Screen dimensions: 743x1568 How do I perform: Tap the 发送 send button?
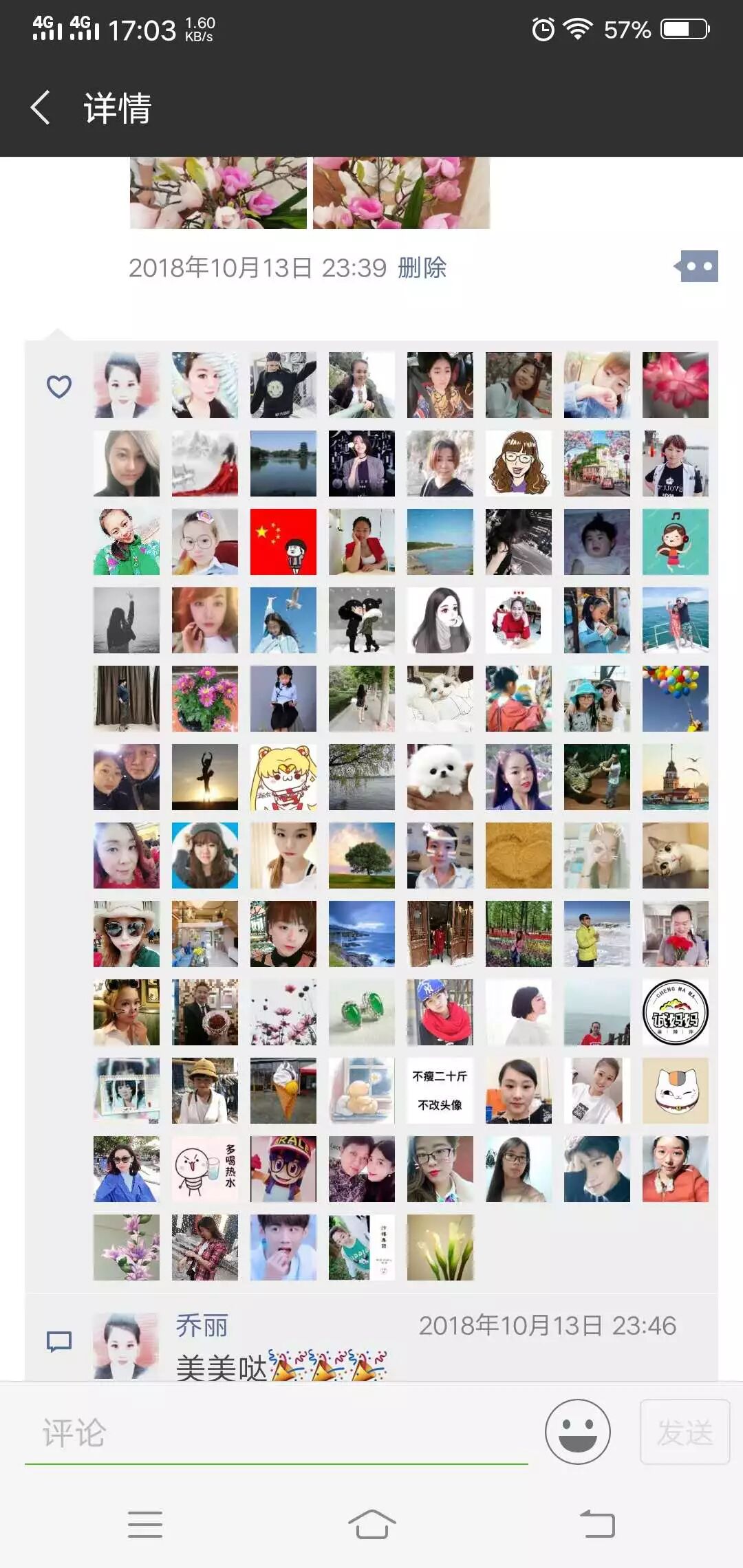tap(684, 1432)
